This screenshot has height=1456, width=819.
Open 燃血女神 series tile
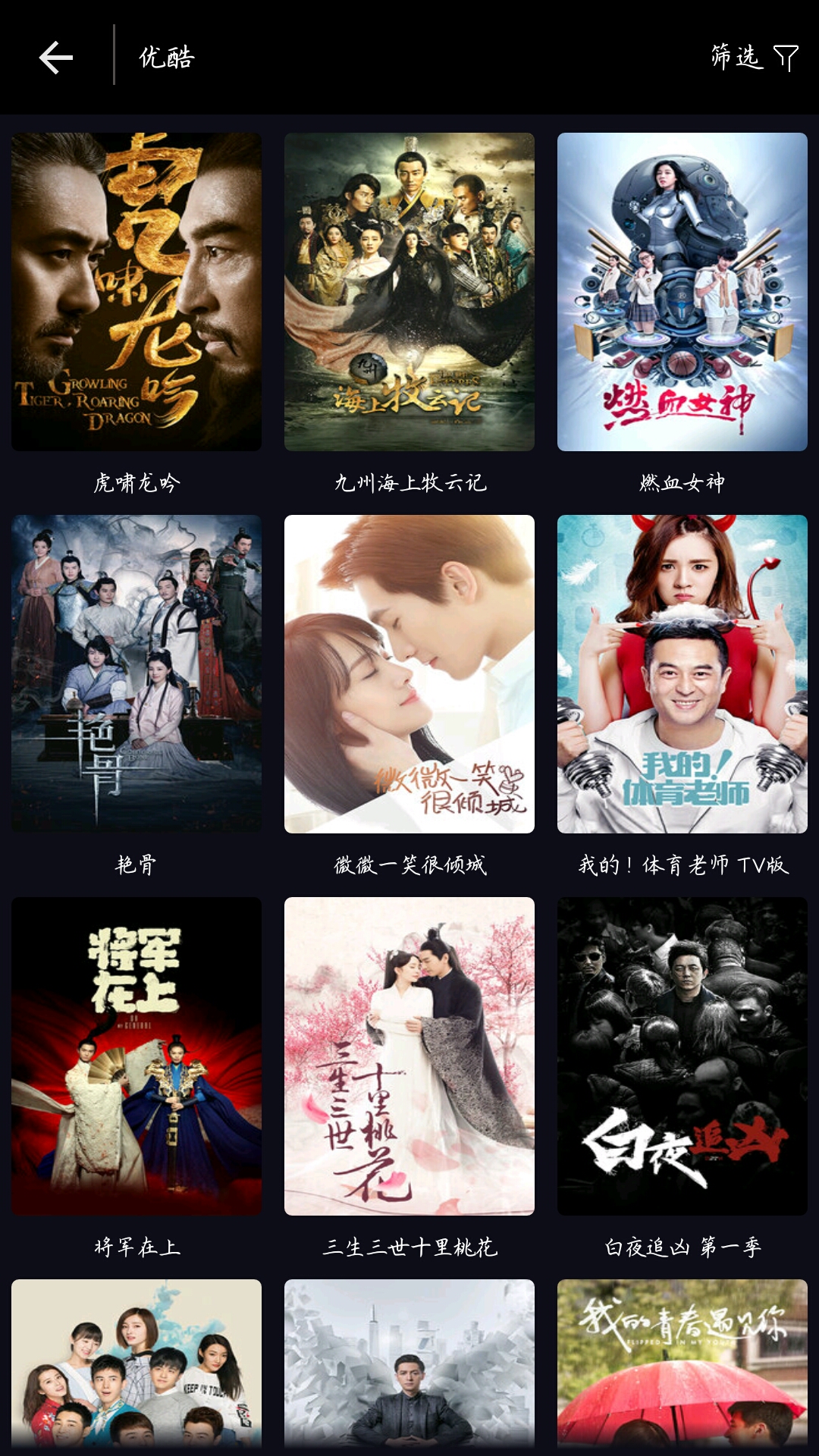coord(682,292)
